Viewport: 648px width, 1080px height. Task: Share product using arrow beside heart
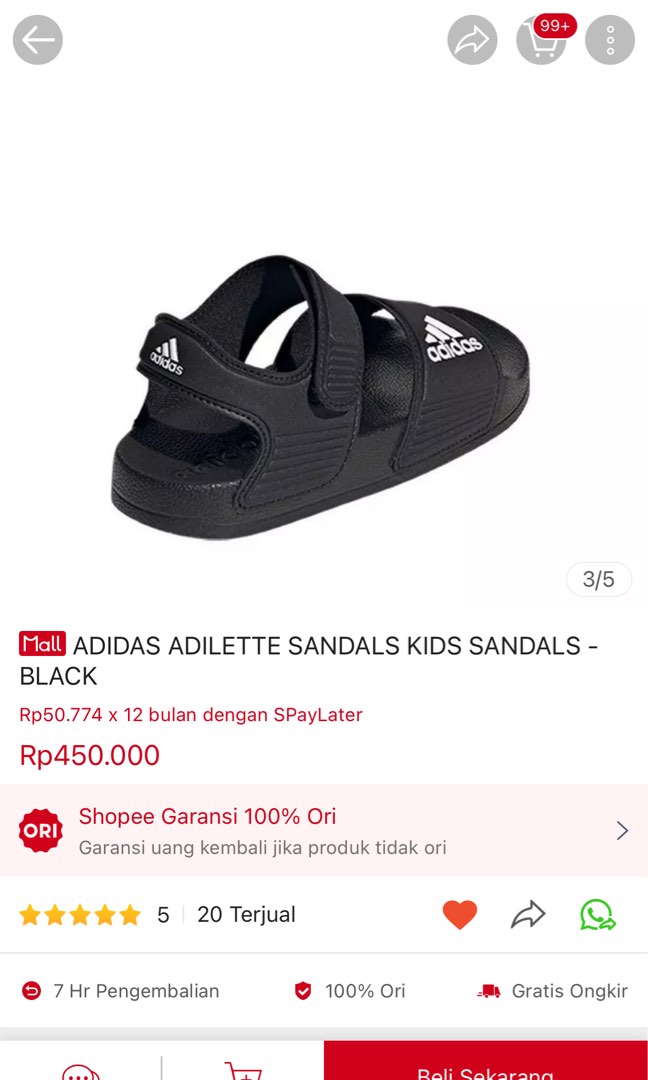528,914
